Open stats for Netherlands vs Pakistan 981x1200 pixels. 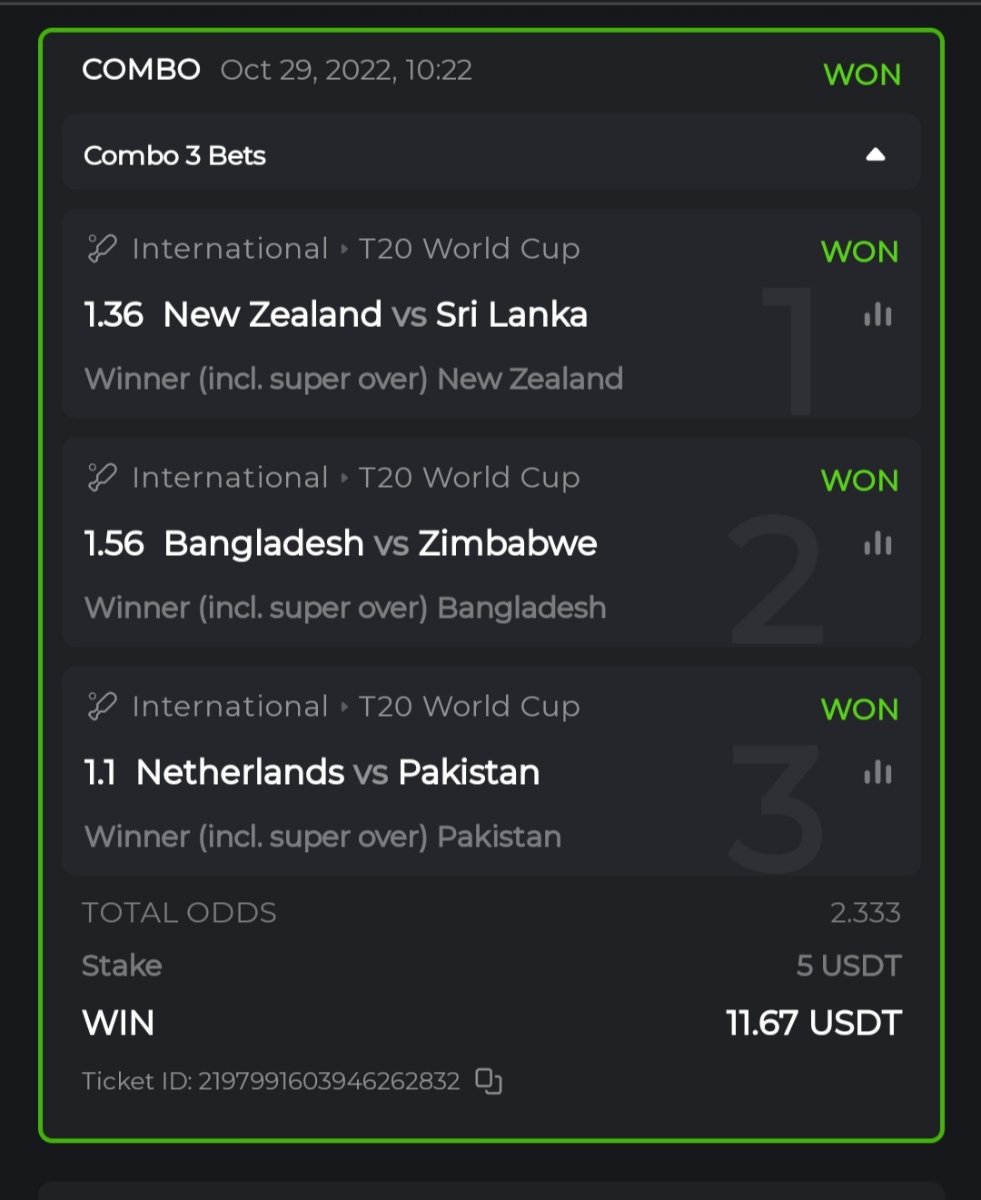[877, 773]
